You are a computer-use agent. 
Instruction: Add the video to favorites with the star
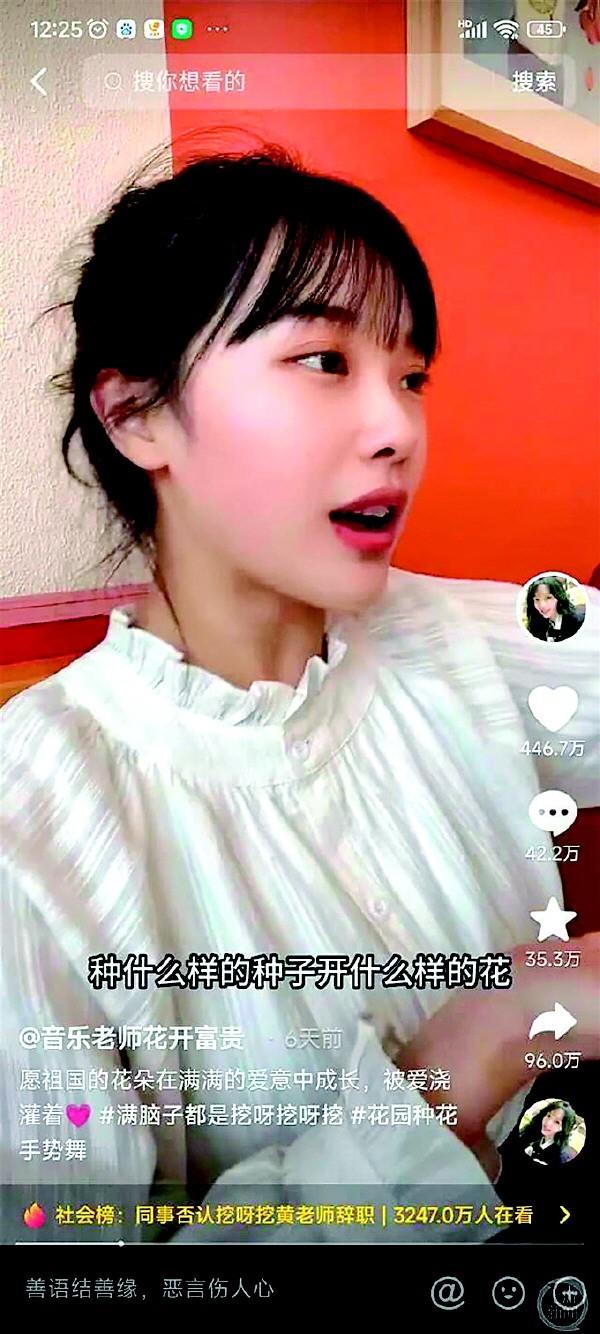552,920
